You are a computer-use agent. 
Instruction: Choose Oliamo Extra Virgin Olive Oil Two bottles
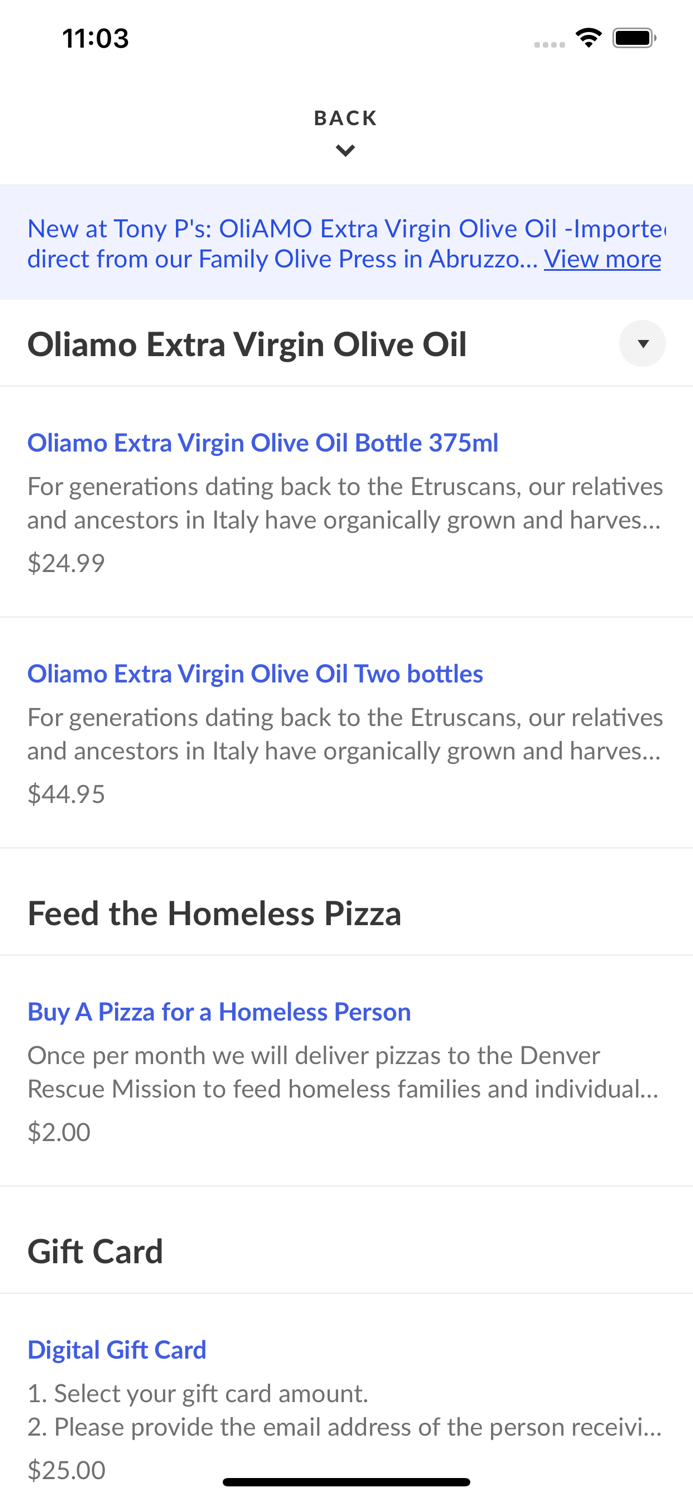[x=255, y=674]
